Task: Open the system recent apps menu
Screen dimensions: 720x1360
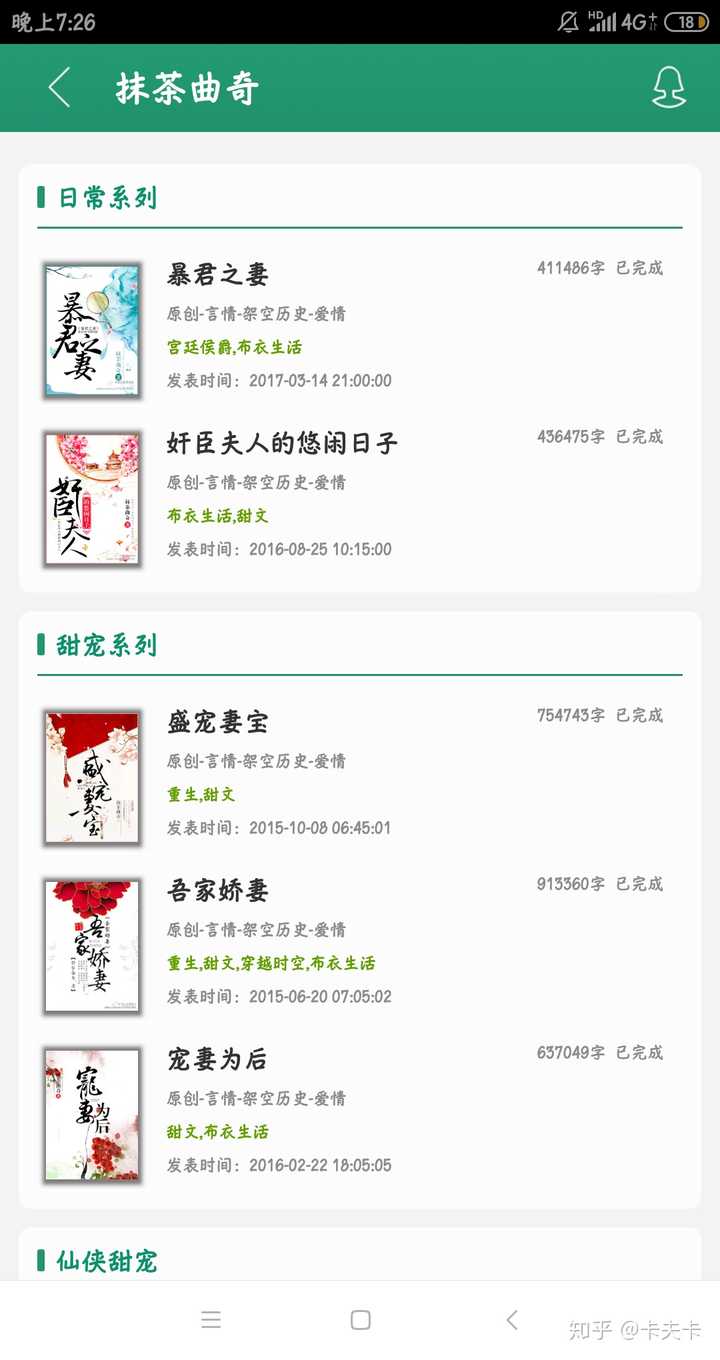Action: pos(211,1320)
